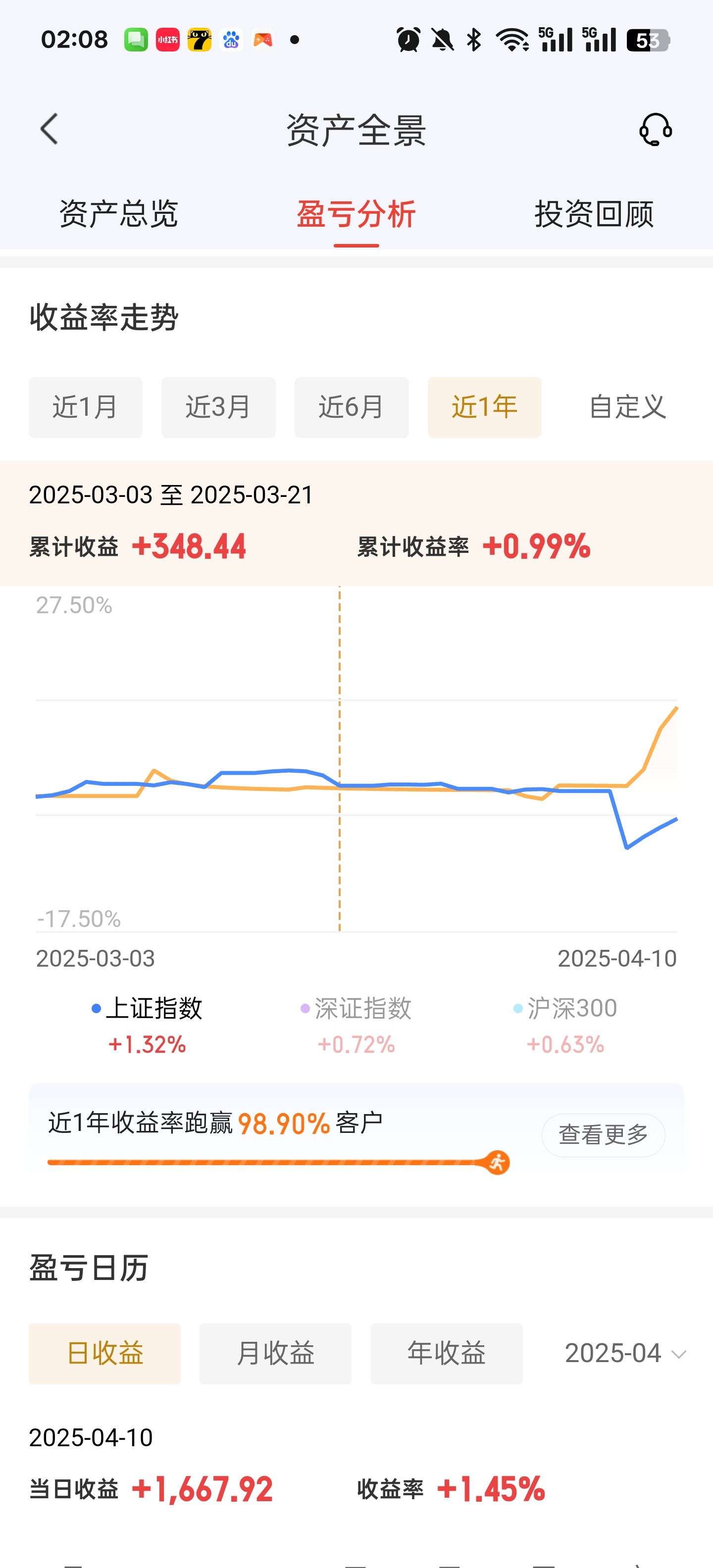Screen dimensions: 713x1568
Task: Choose the 近6月 time range
Action: [x=352, y=407]
